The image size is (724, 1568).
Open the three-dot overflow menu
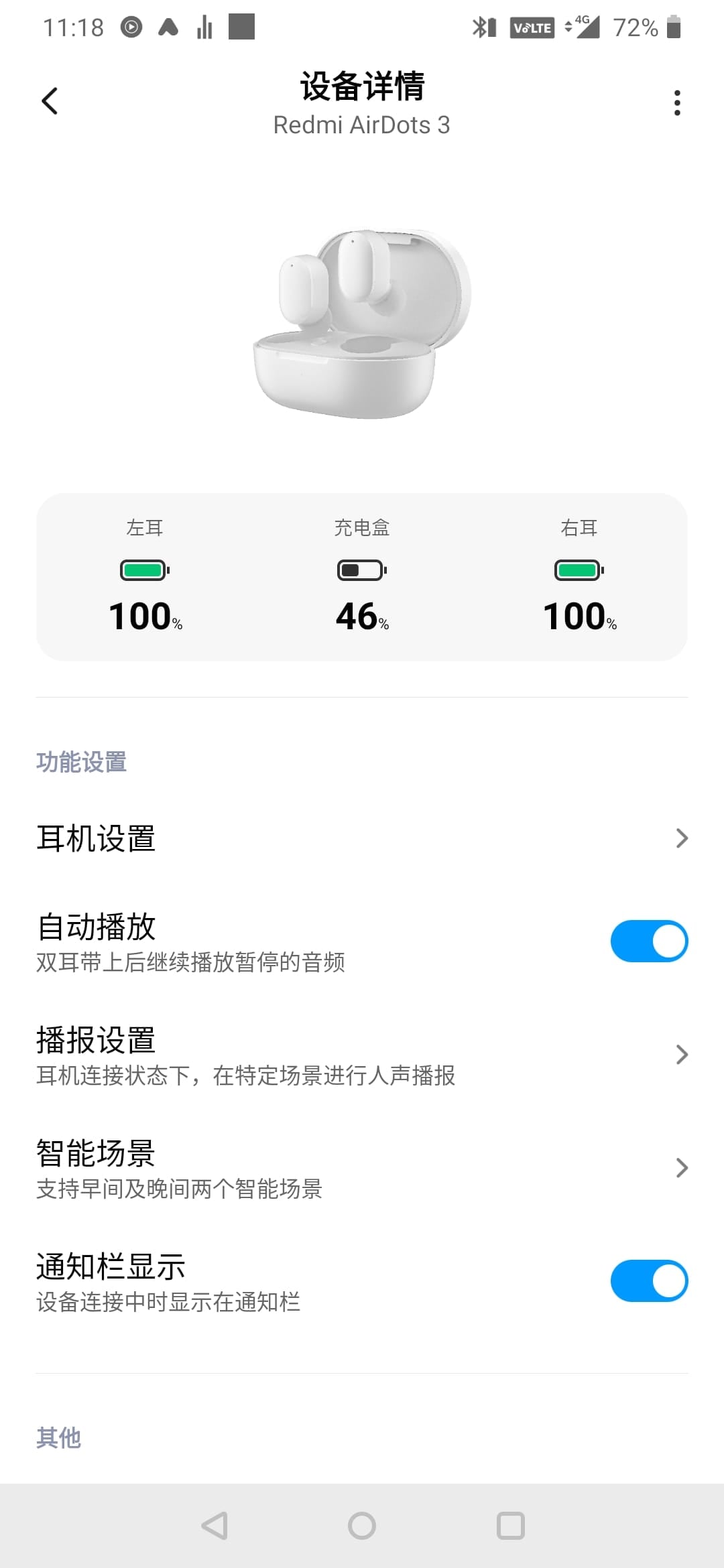pyautogui.click(x=677, y=103)
